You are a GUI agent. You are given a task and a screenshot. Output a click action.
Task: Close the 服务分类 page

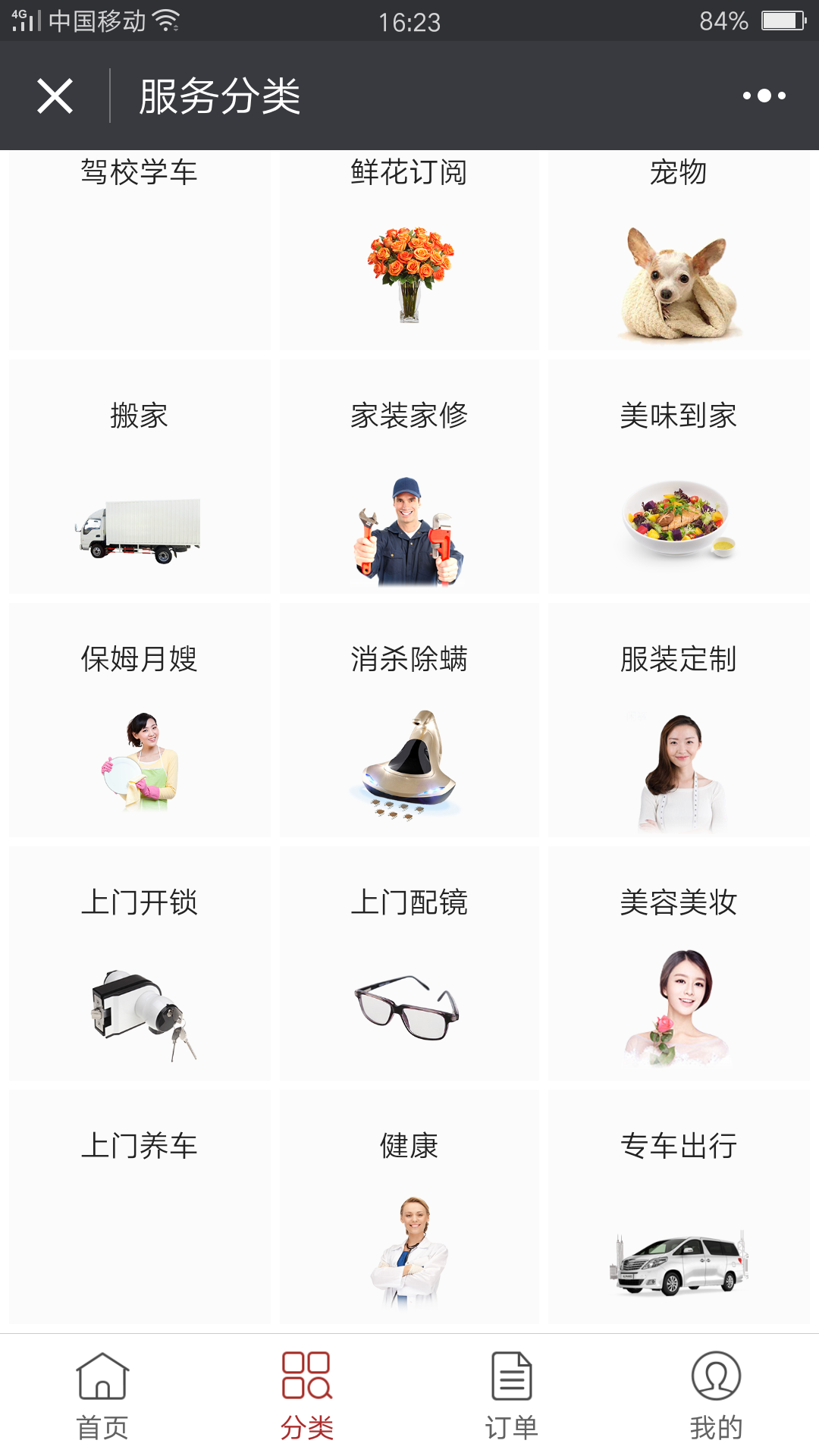click(x=55, y=96)
